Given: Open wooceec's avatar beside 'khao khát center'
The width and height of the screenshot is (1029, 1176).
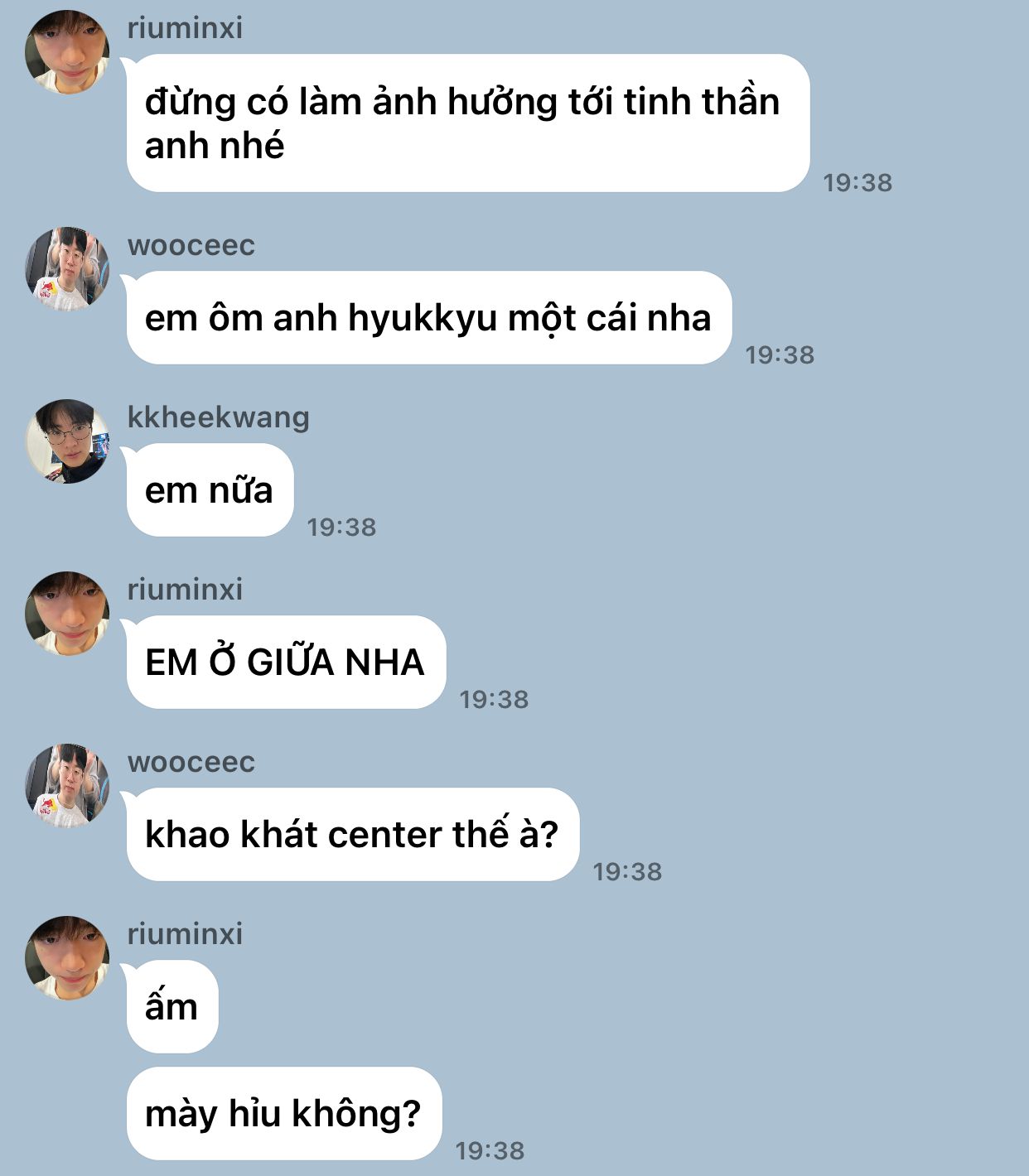Looking at the screenshot, I should [67, 786].
